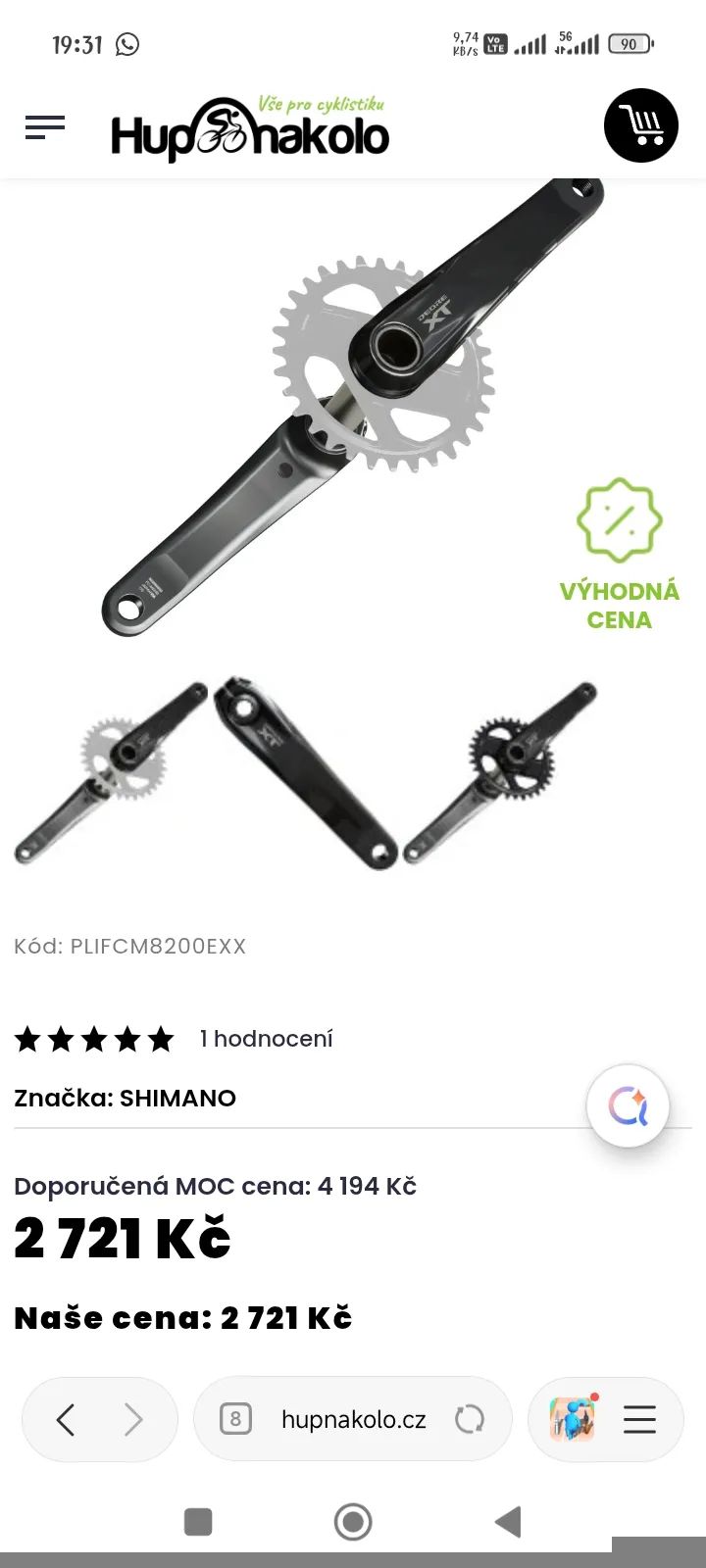This screenshot has width=706, height=1568.
Task: Open recent apps from navigation bar
Action: click(198, 1522)
